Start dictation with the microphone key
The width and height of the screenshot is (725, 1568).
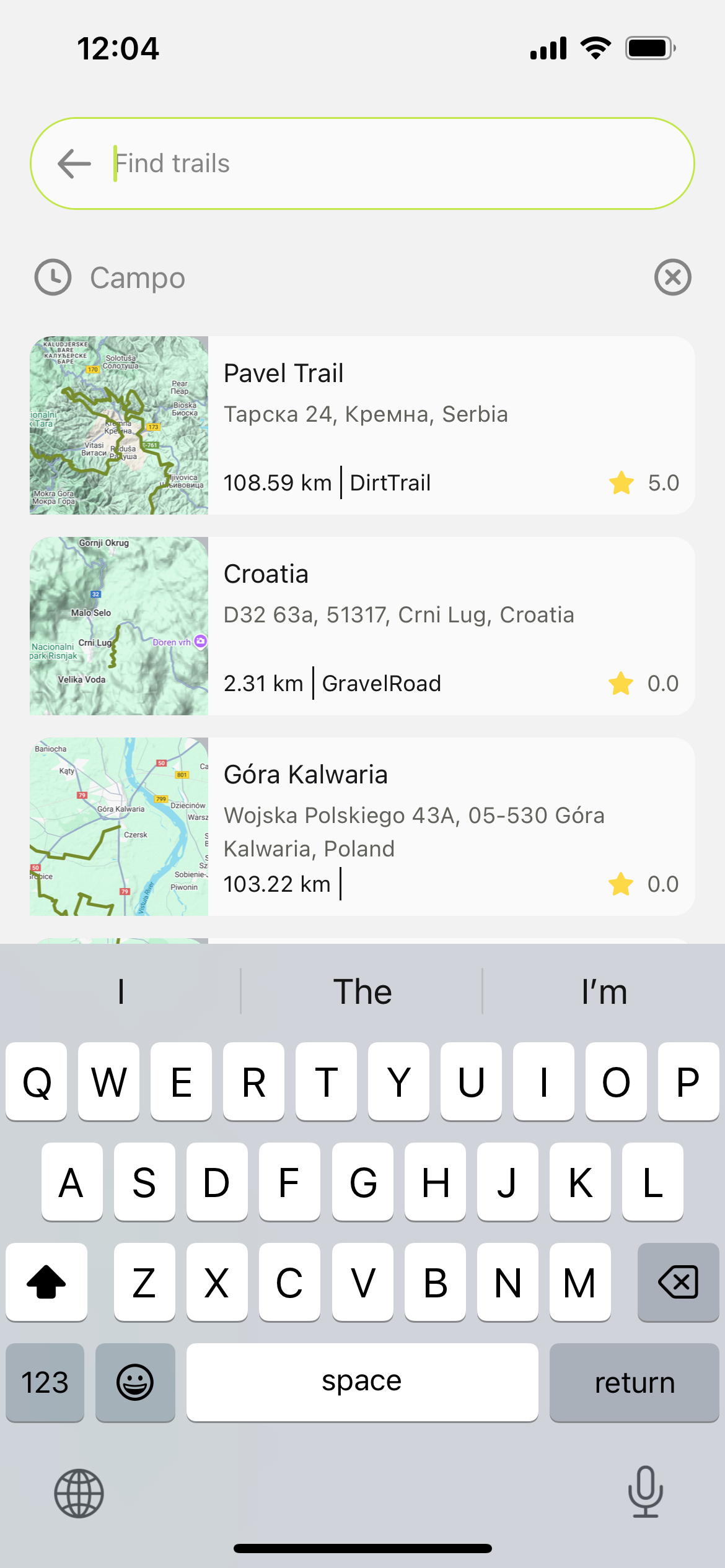tap(645, 1492)
